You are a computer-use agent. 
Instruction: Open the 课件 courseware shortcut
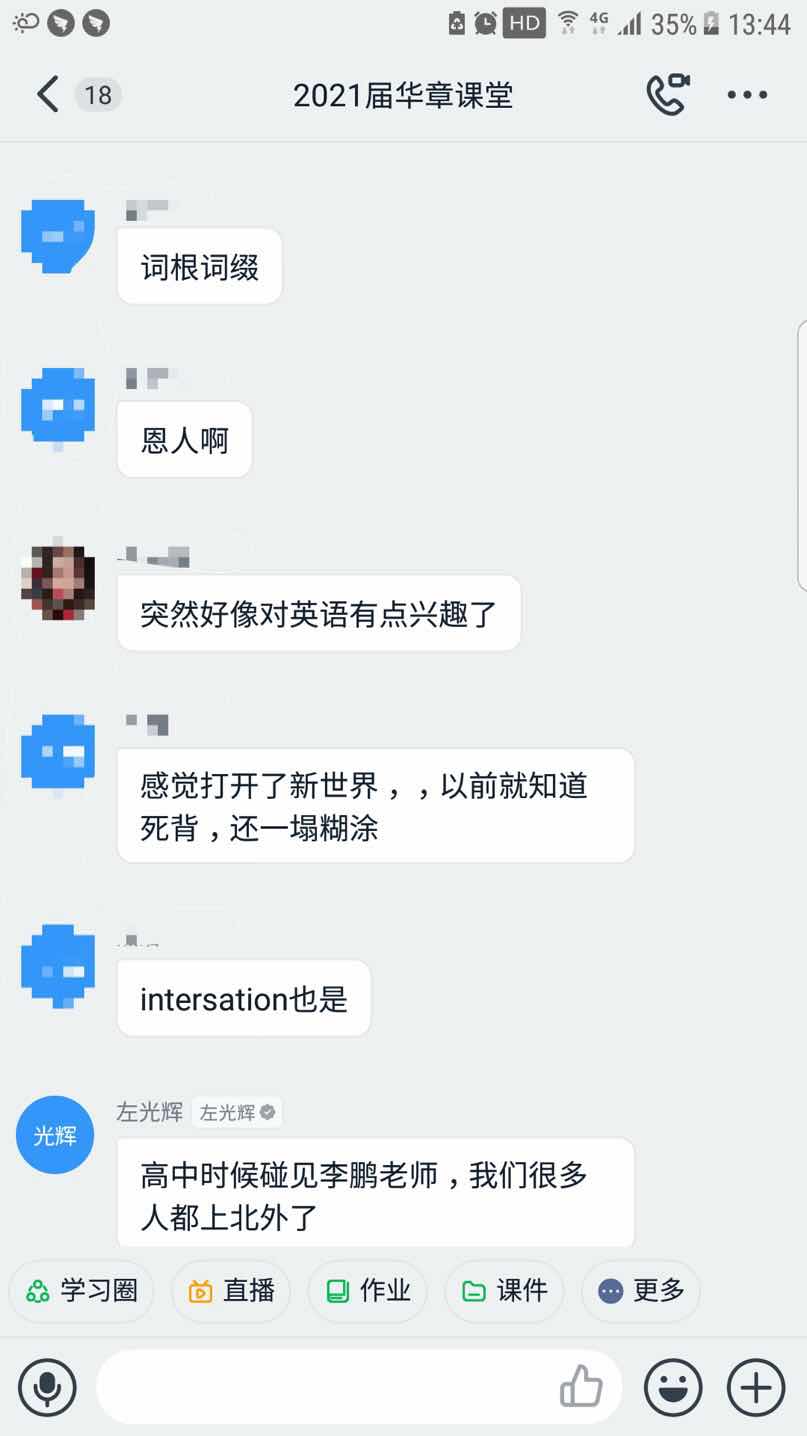coord(504,1291)
